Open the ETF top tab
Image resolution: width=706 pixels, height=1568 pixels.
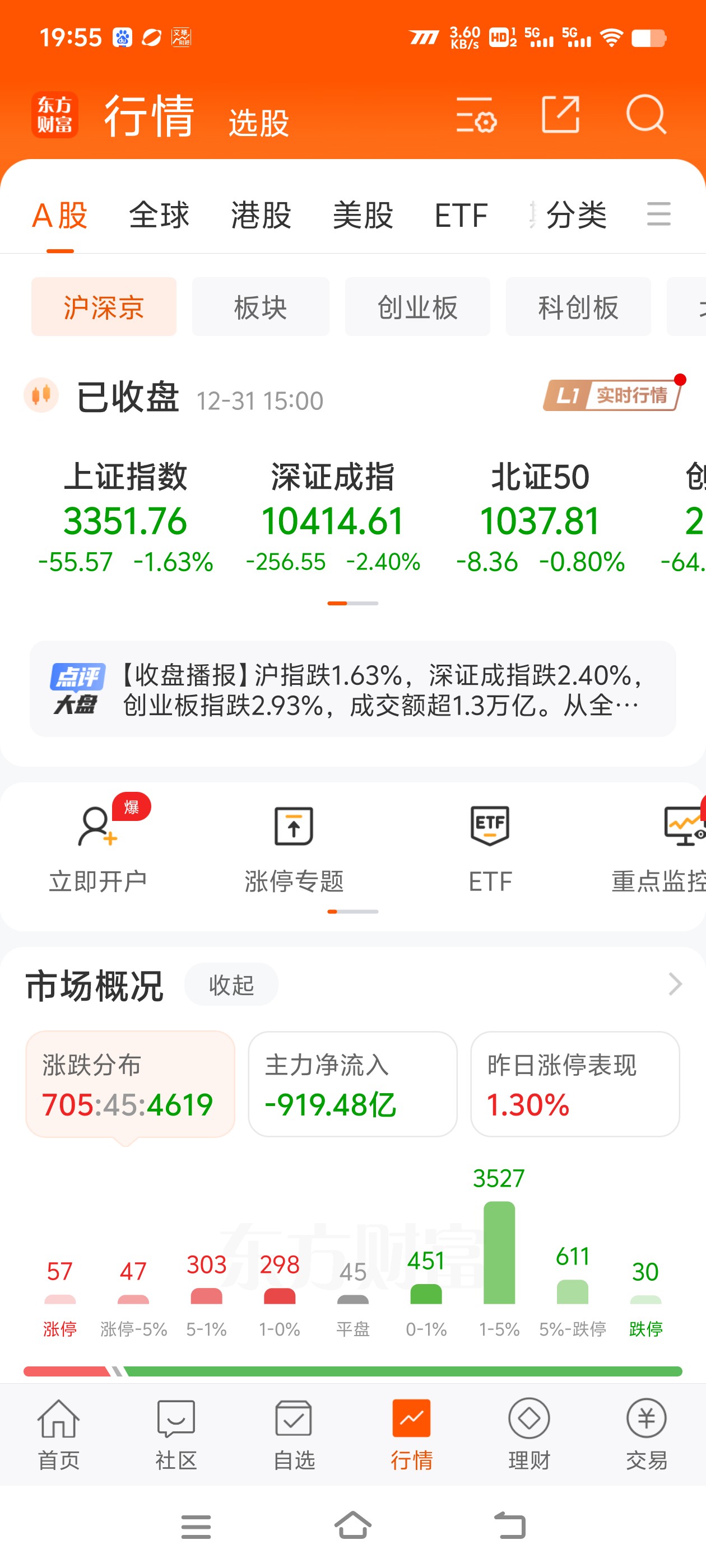(461, 215)
